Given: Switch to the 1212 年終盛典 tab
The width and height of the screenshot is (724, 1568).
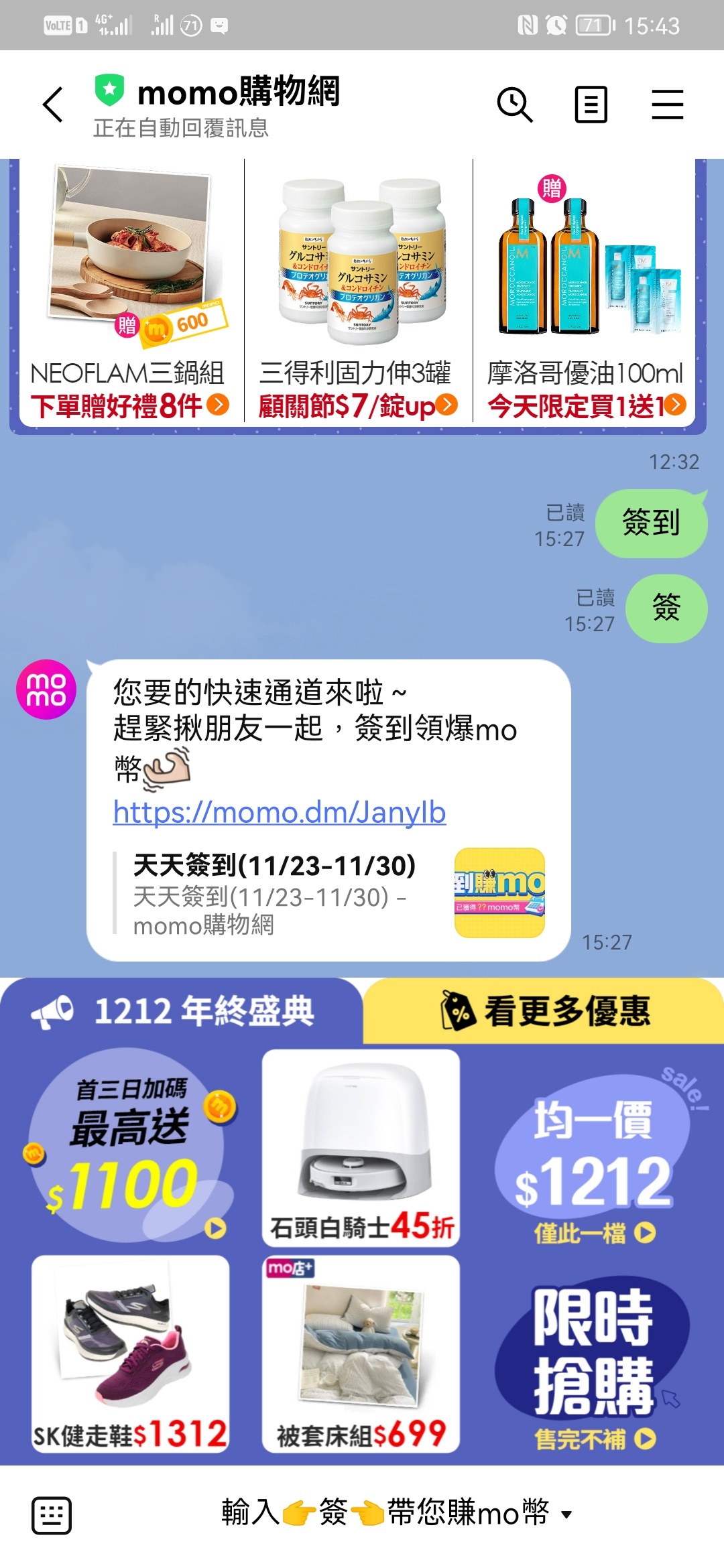Looking at the screenshot, I should click(x=181, y=1010).
